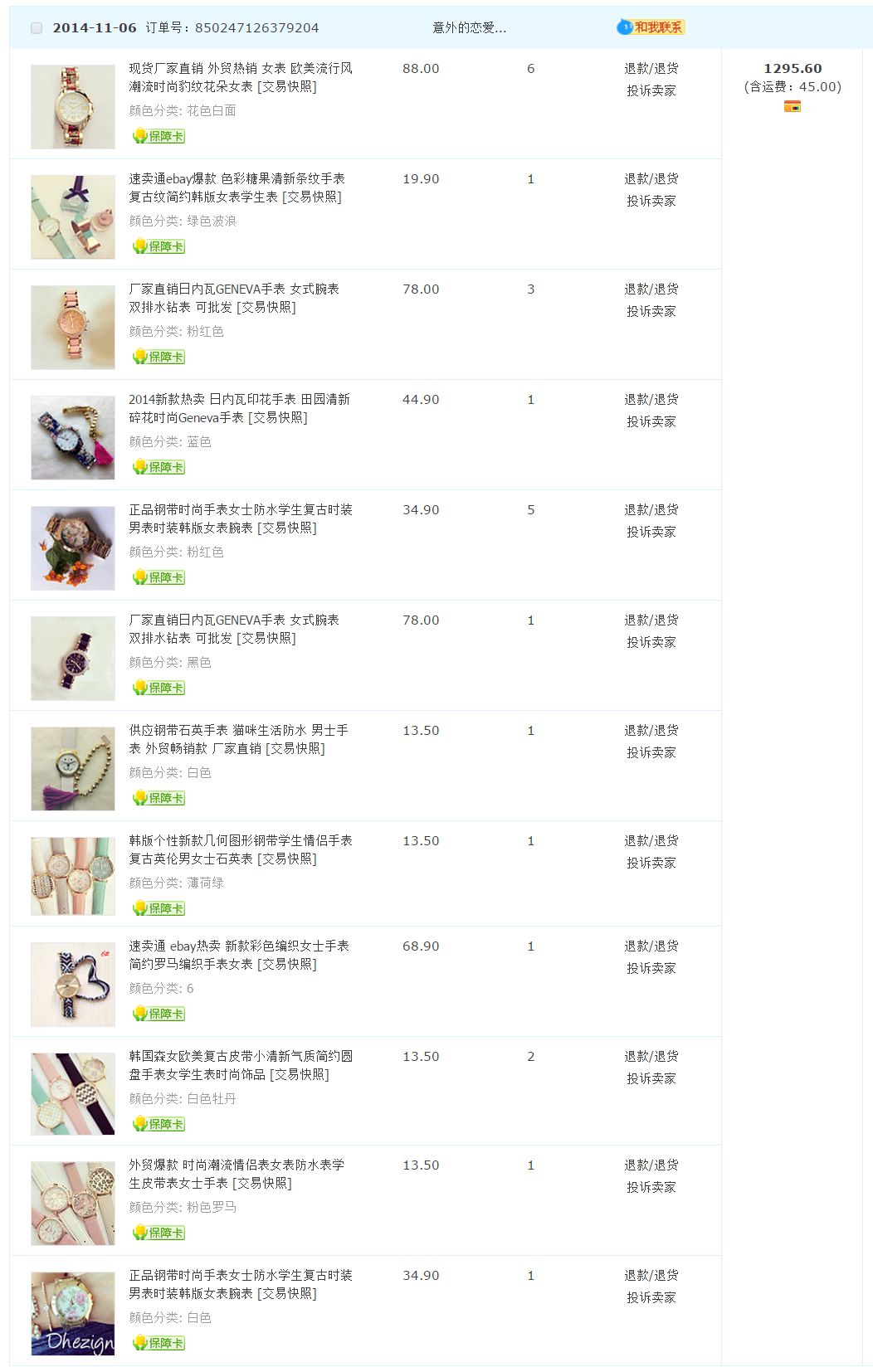873x1372 pixels.
Task: Tap 投诉卖家 for the 粉红色 GENEVA watch
Action: click(651, 311)
